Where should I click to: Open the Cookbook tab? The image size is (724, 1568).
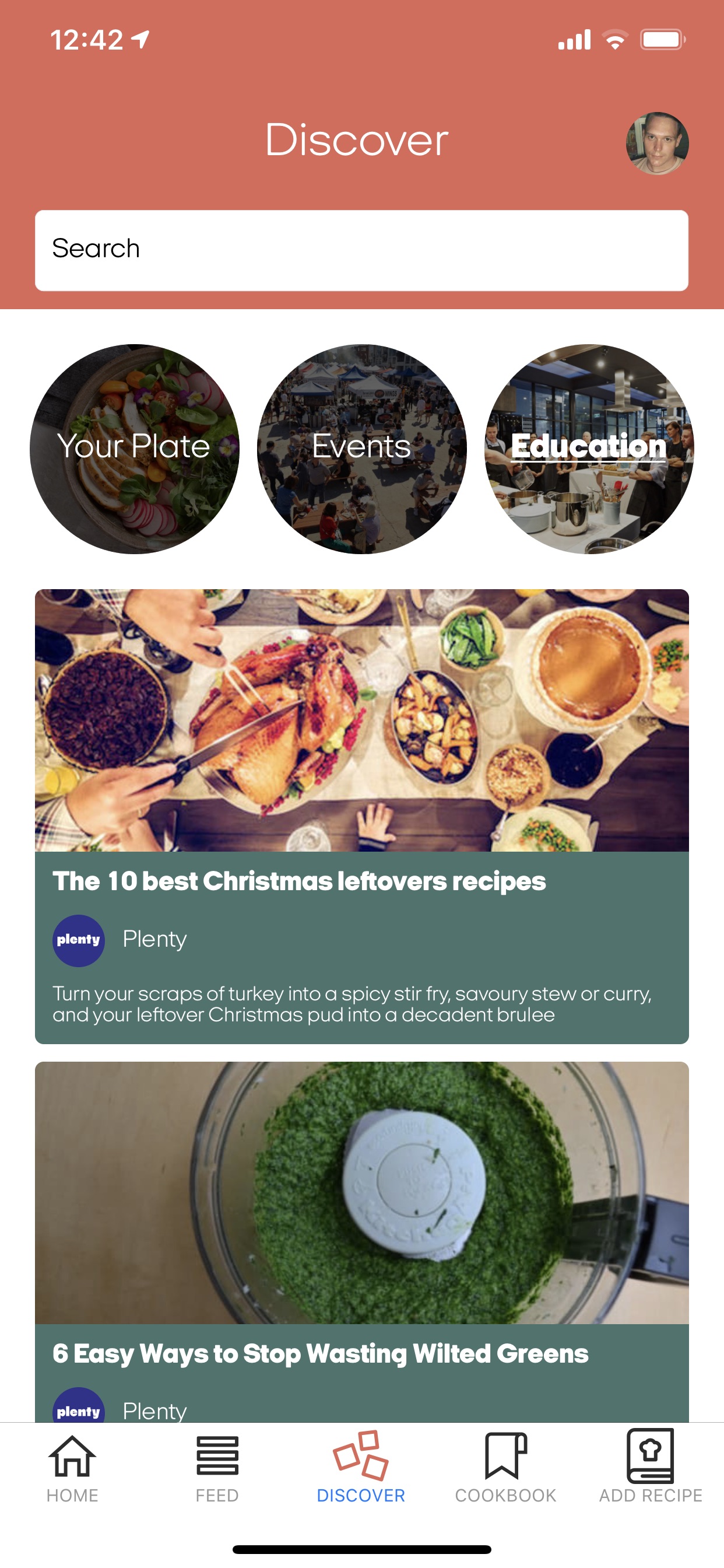(505, 1467)
